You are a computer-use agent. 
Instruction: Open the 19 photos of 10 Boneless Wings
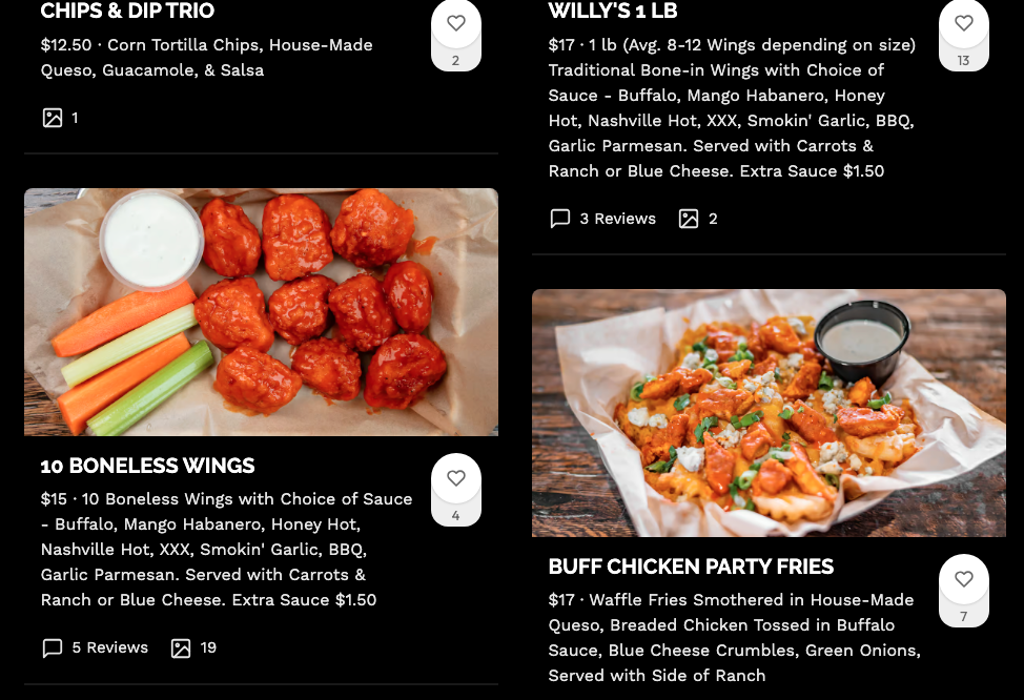194,648
